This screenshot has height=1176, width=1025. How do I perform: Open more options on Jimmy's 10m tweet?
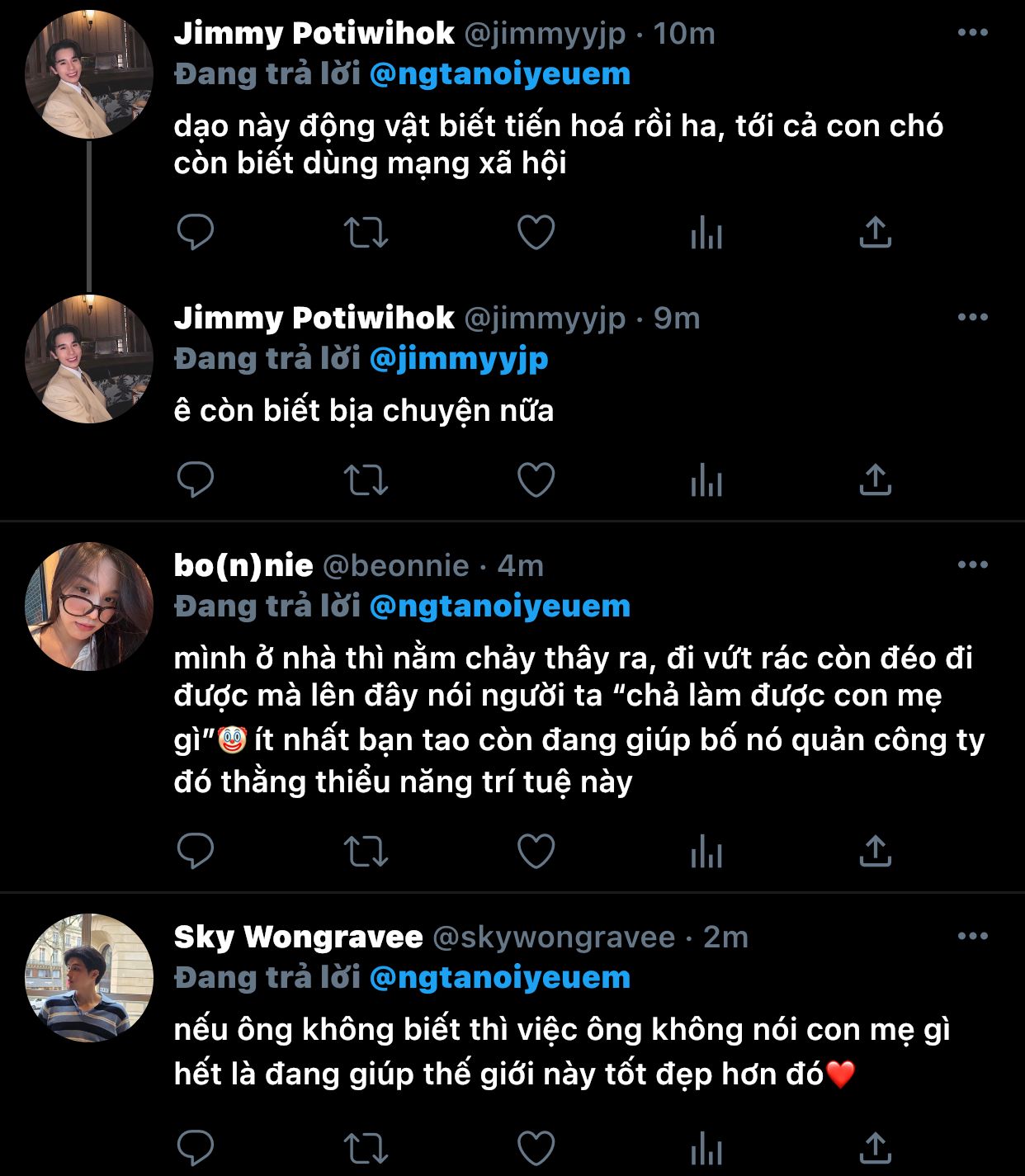(x=972, y=33)
